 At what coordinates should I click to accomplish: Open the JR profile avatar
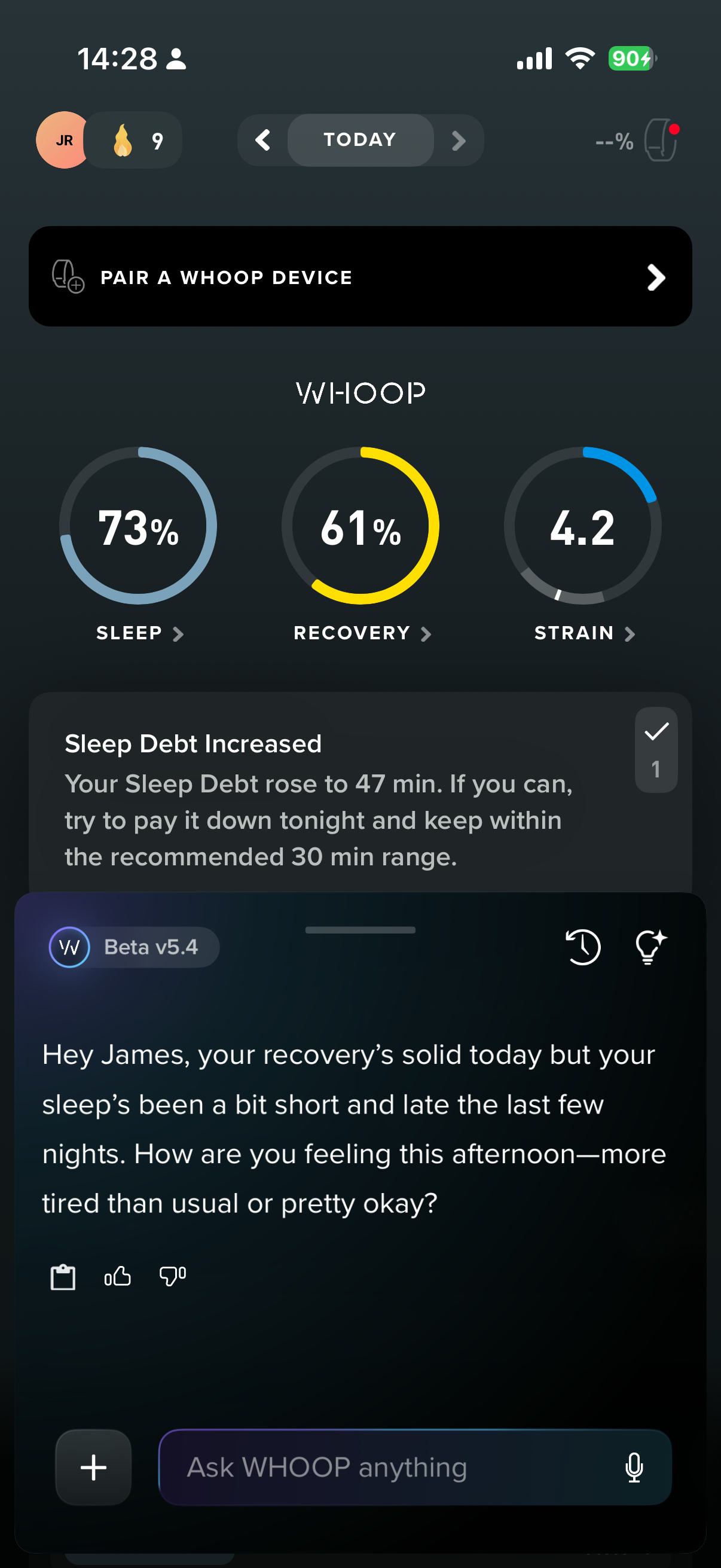pyautogui.click(x=63, y=140)
